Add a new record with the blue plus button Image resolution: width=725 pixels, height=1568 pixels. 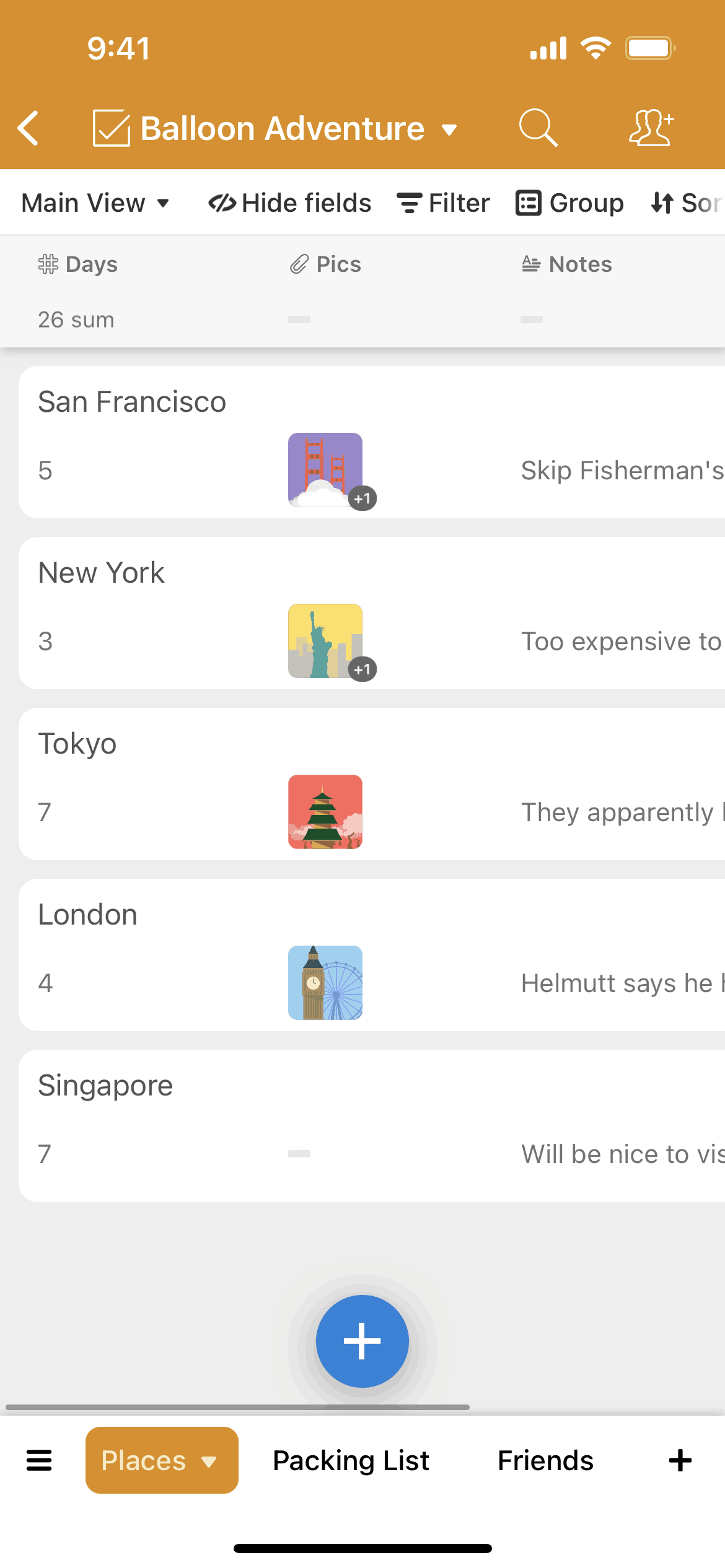pyautogui.click(x=362, y=1341)
